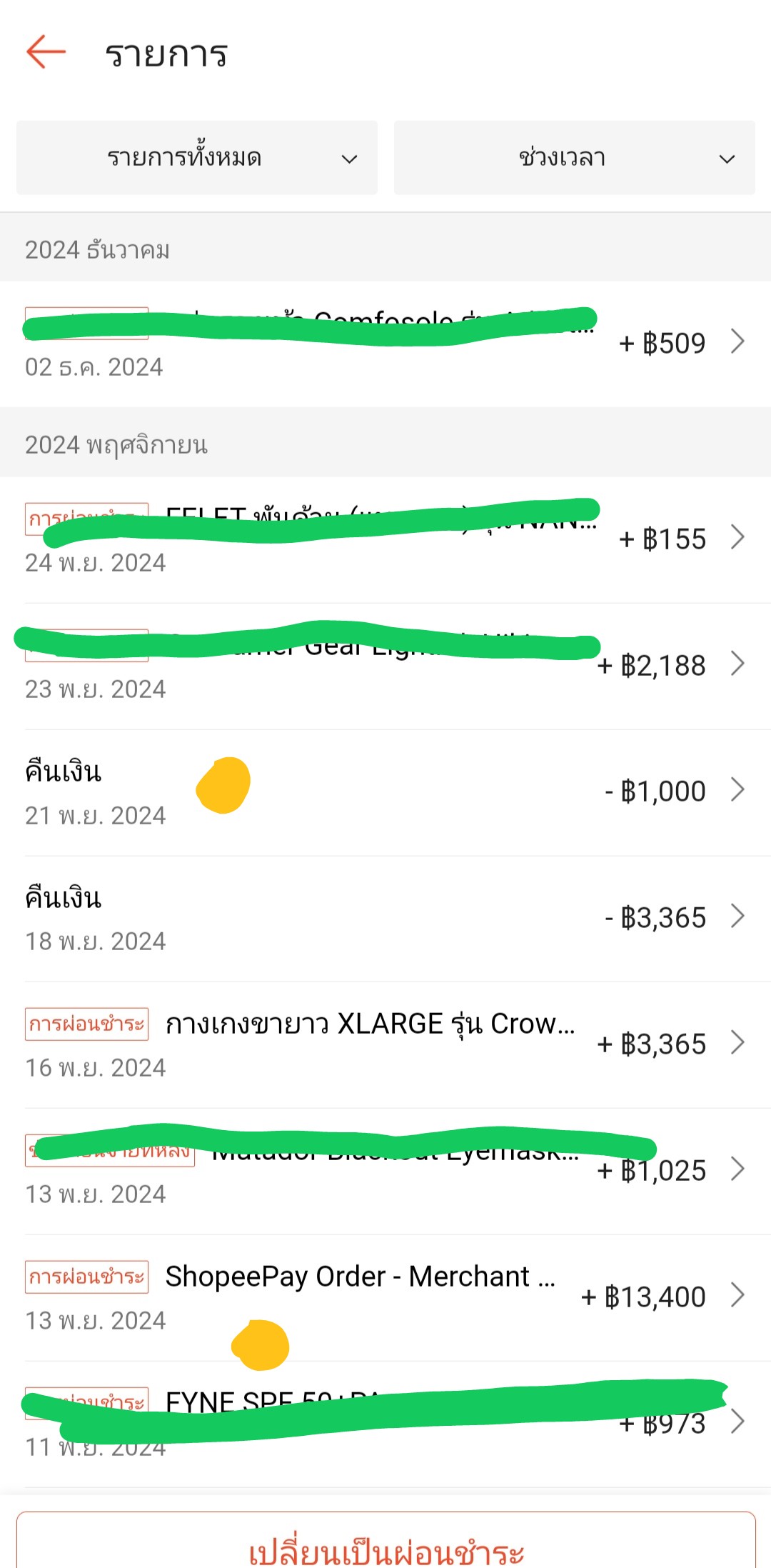View the ShopeePay Order Merchant transaction
Screen dimensions: 771x1568
385,1298
